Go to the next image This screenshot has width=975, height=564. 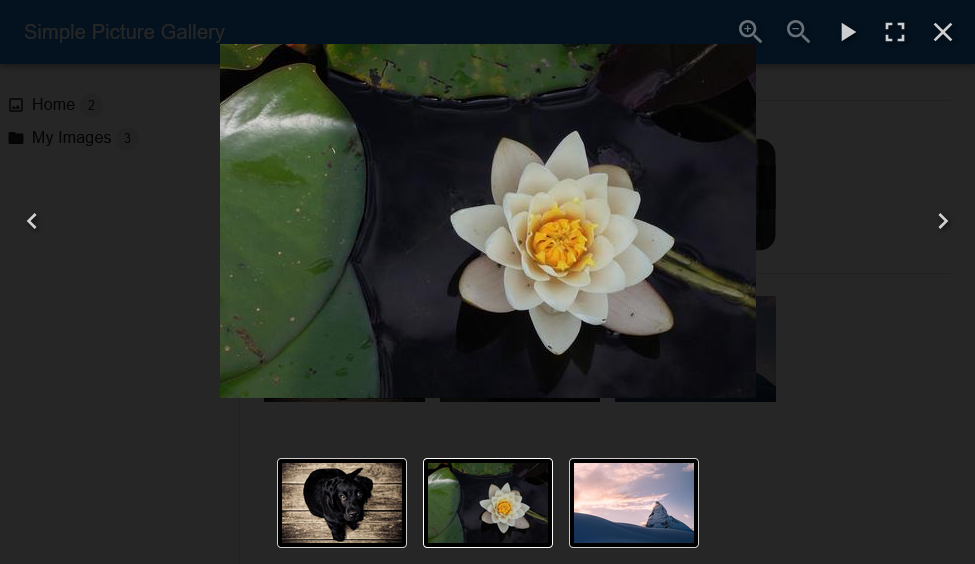pyautogui.click(x=943, y=221)
